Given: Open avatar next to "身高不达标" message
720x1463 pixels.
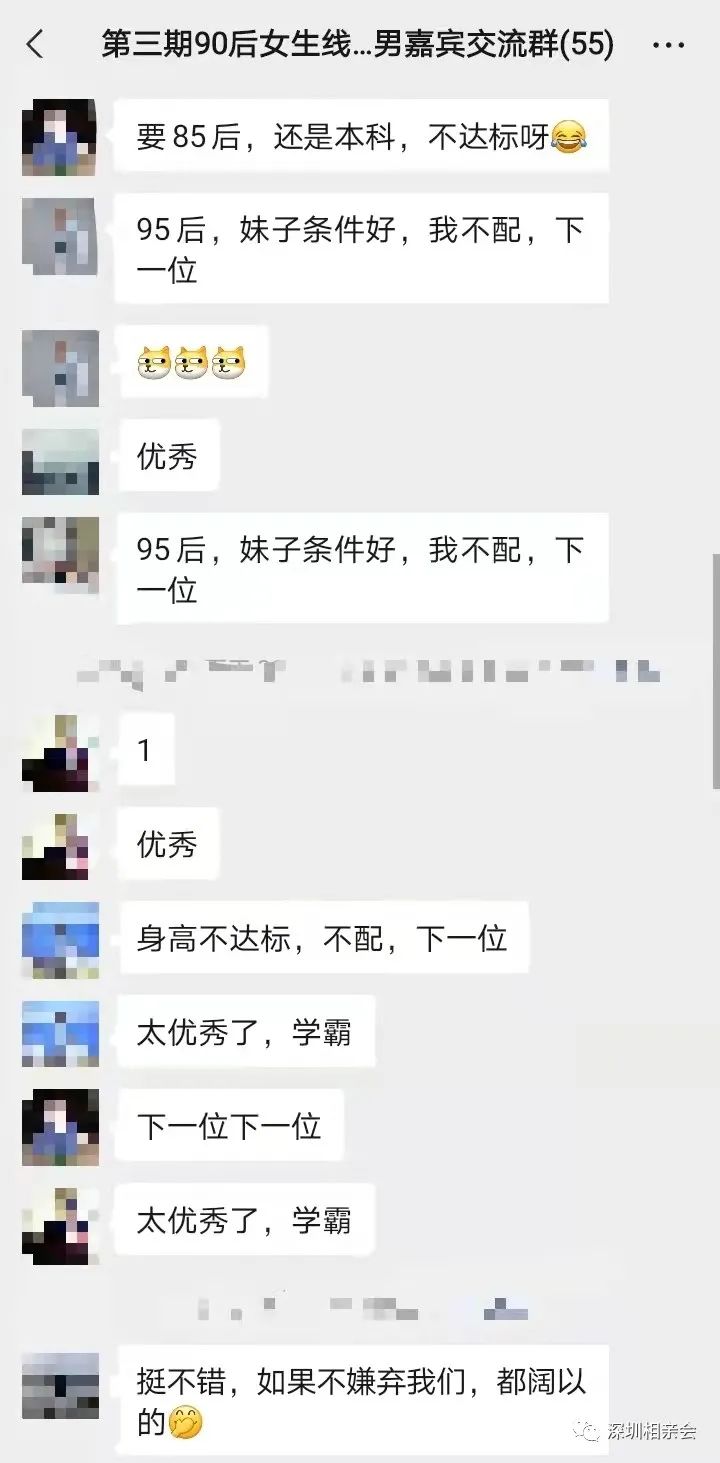Looking at the screenshot, I should click(x=60, y=941).
